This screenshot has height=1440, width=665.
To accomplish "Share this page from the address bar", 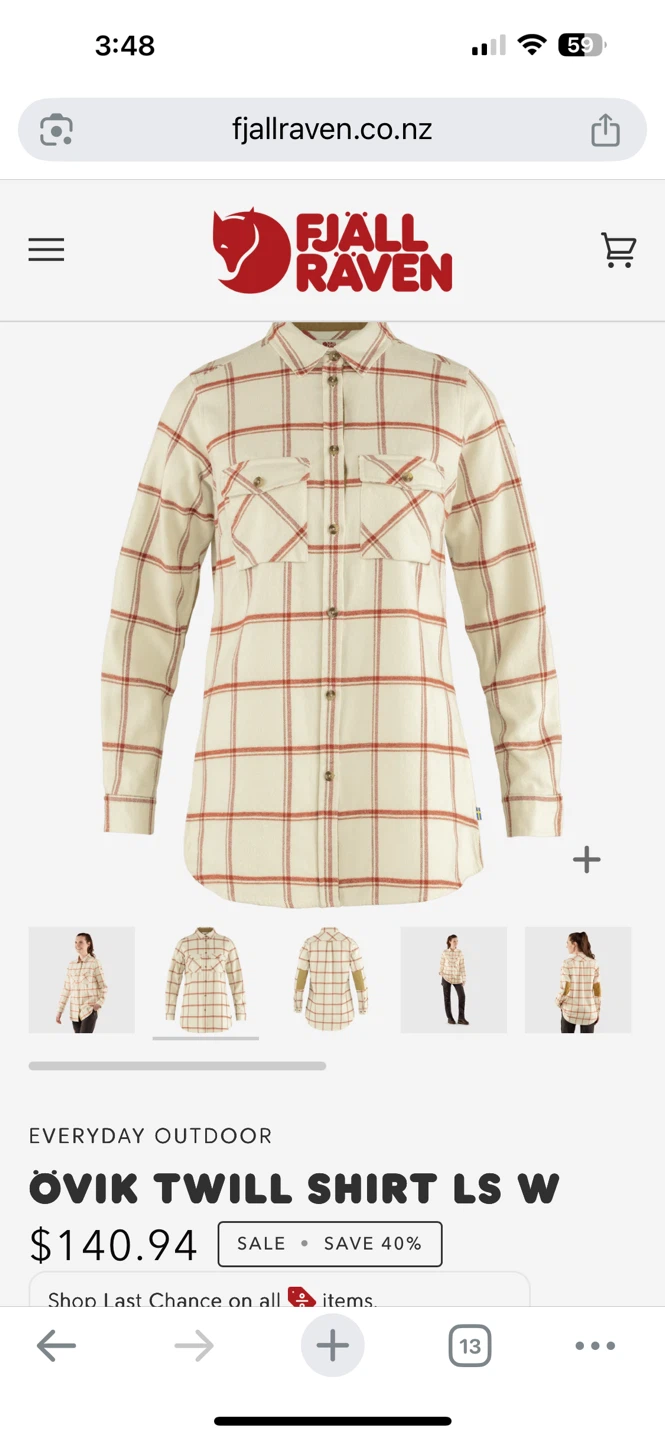I will coord(605,130).
